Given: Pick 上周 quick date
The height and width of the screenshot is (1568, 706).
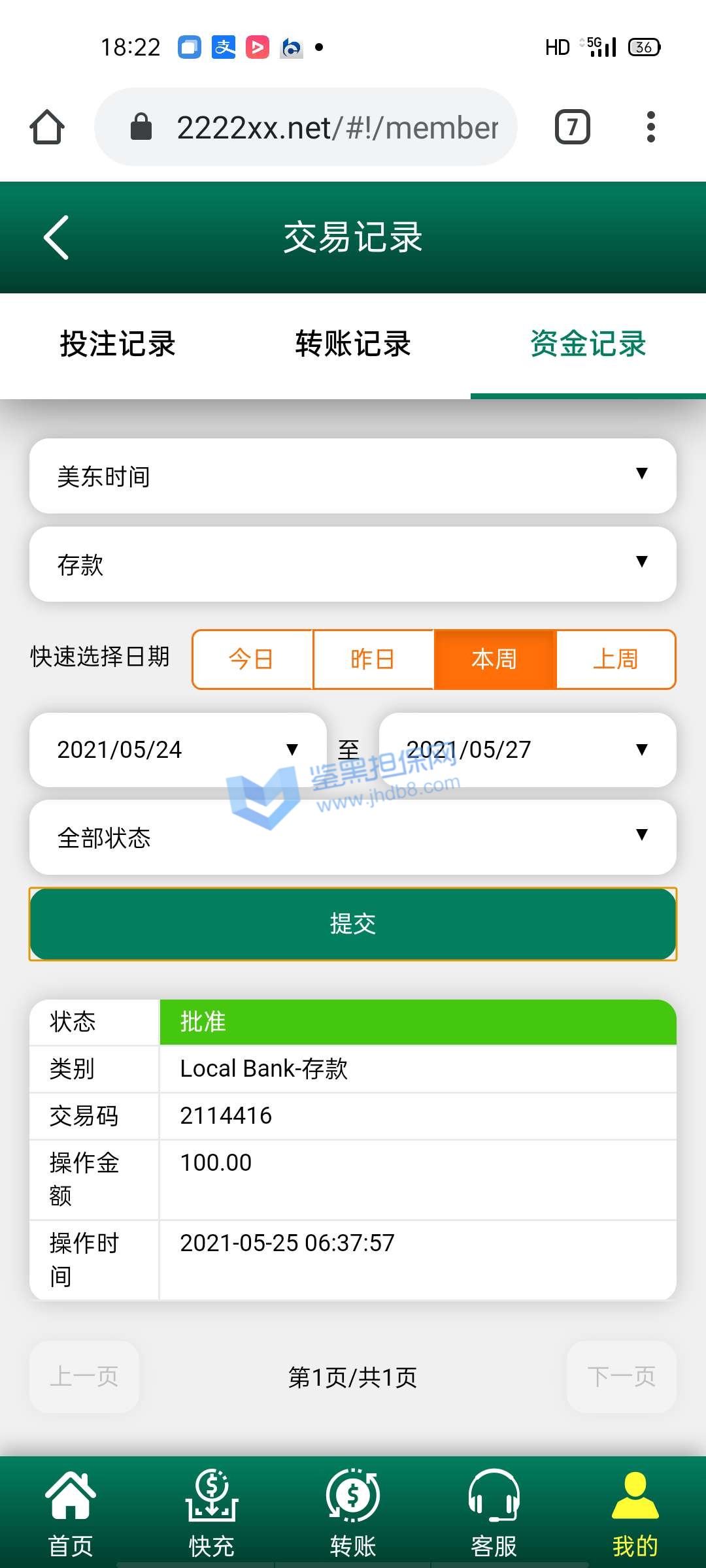Looking at the screenshot, I should (x=615, y=659).
